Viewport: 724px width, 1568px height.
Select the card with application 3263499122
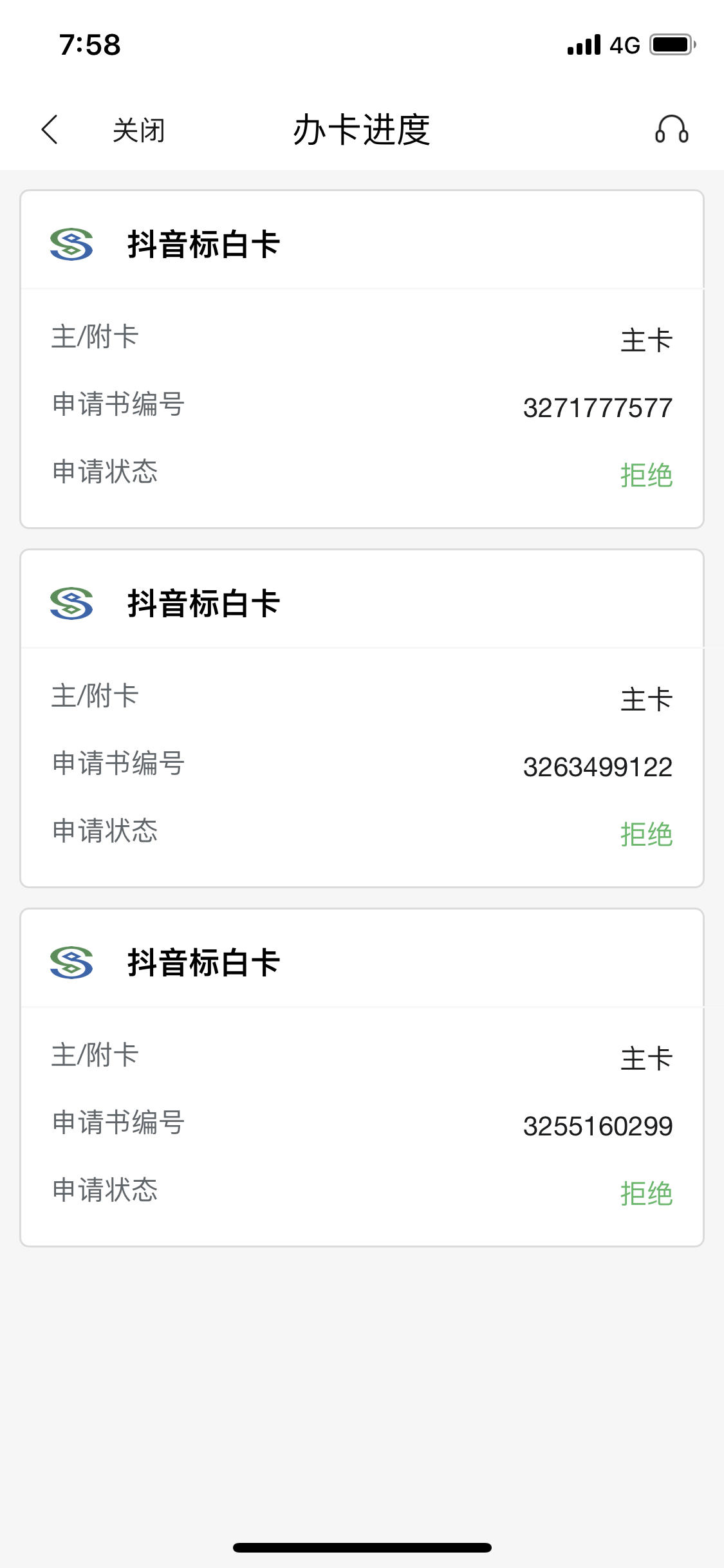[x=362, y=718]
